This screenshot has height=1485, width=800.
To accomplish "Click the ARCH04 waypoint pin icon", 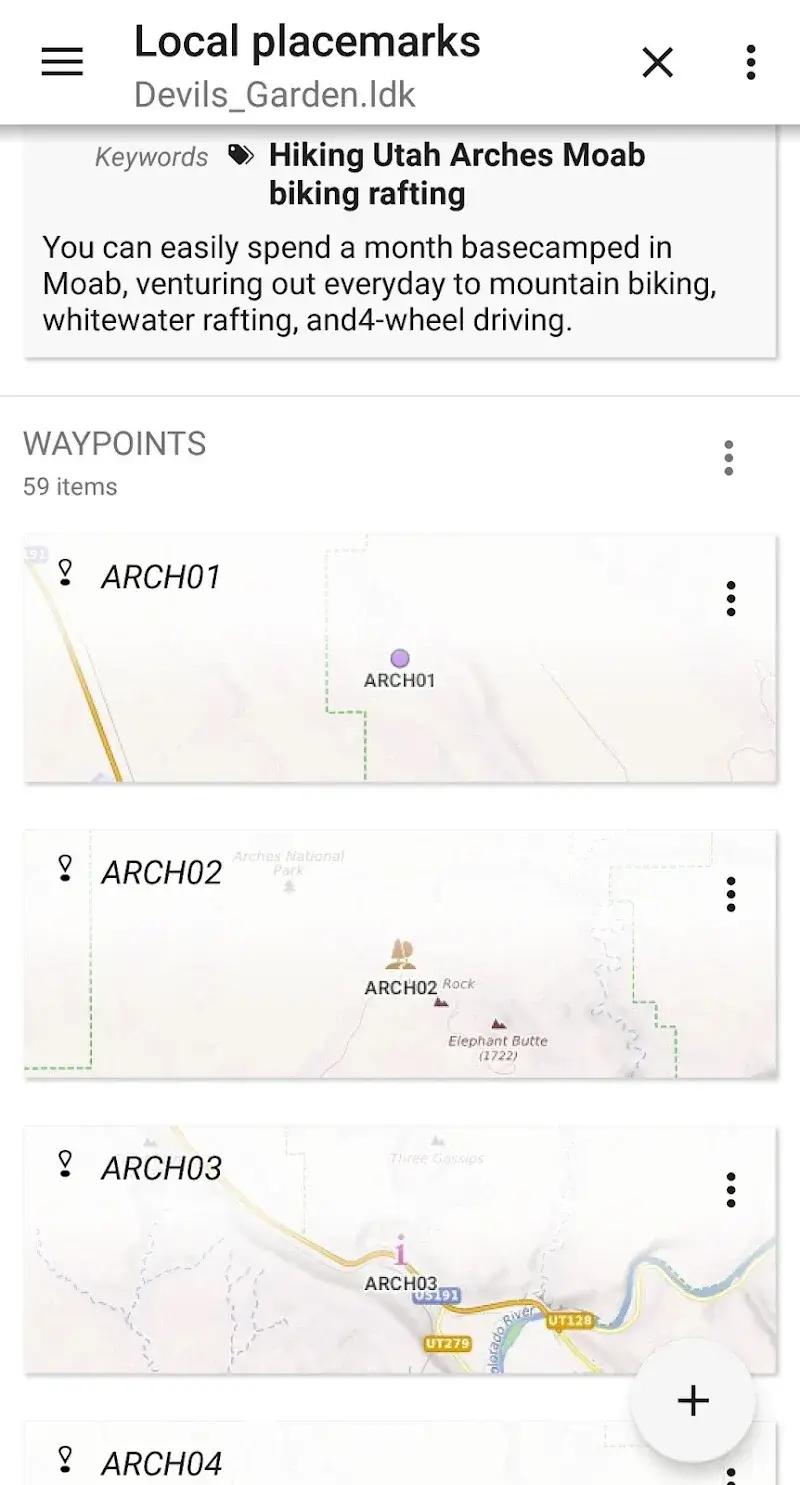I will click(65, 1460).
